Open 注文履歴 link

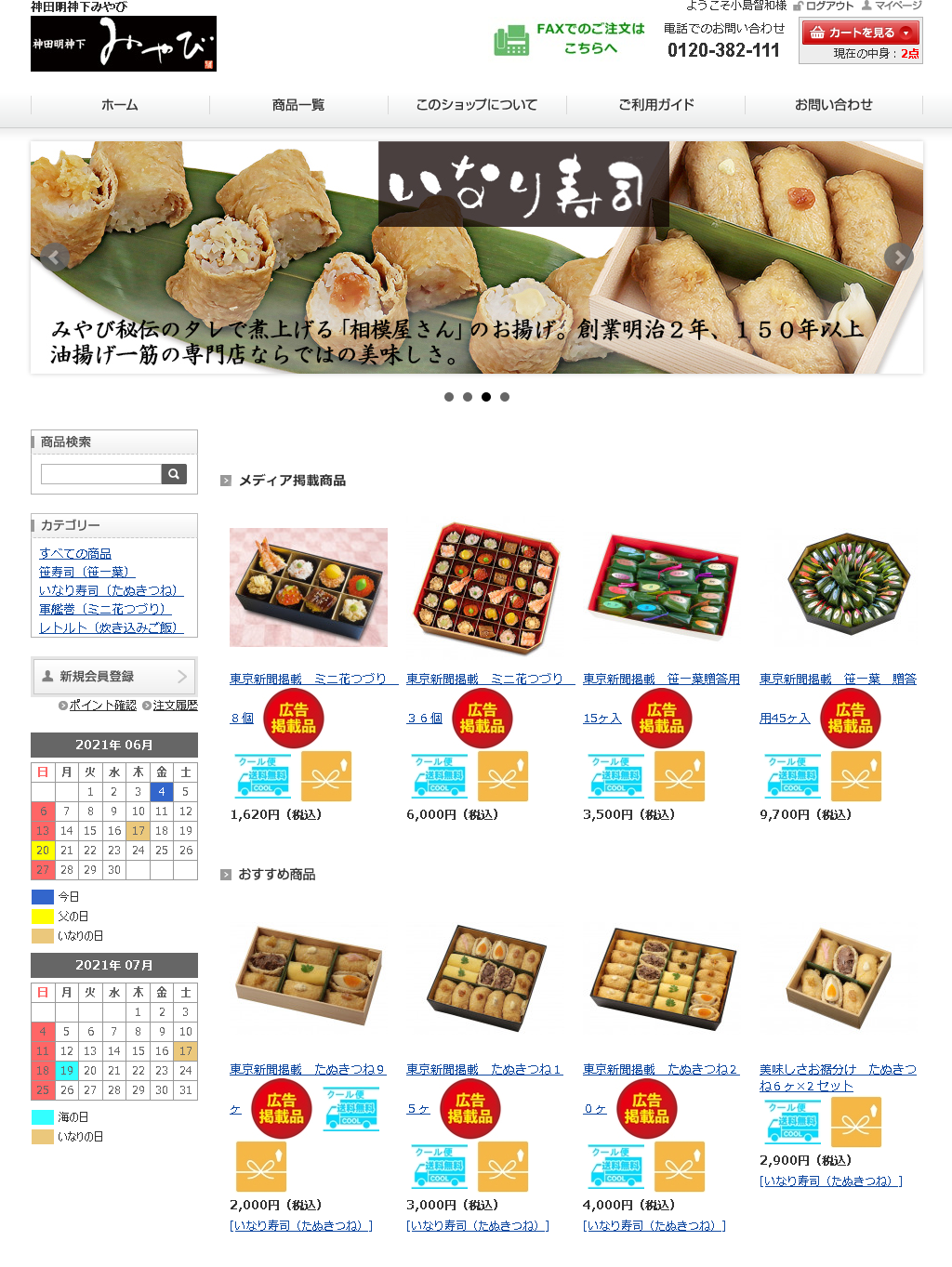click(175, 706)
